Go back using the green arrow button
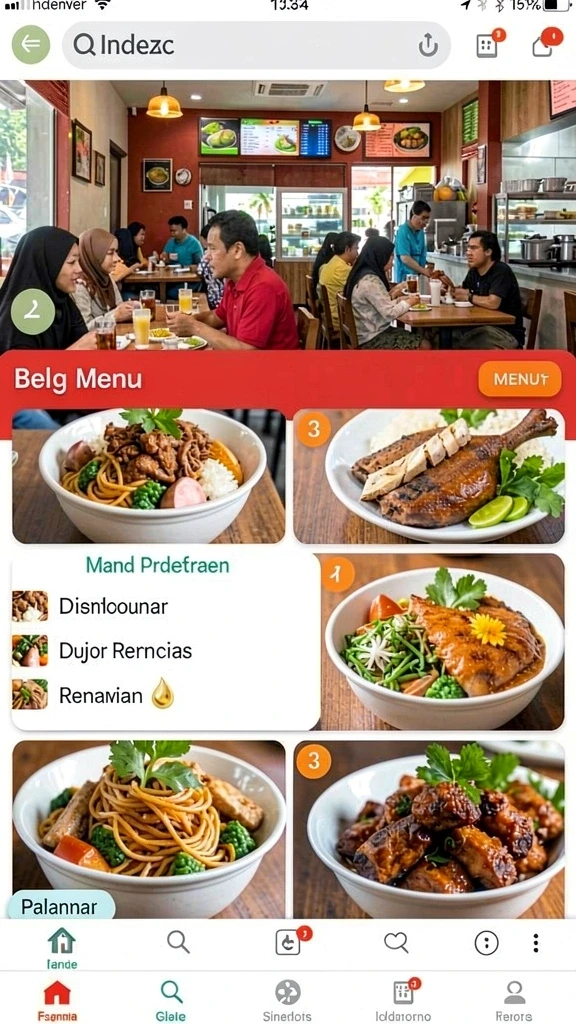576x1024 pixels. pyautogui.click(x=31, y=44)
